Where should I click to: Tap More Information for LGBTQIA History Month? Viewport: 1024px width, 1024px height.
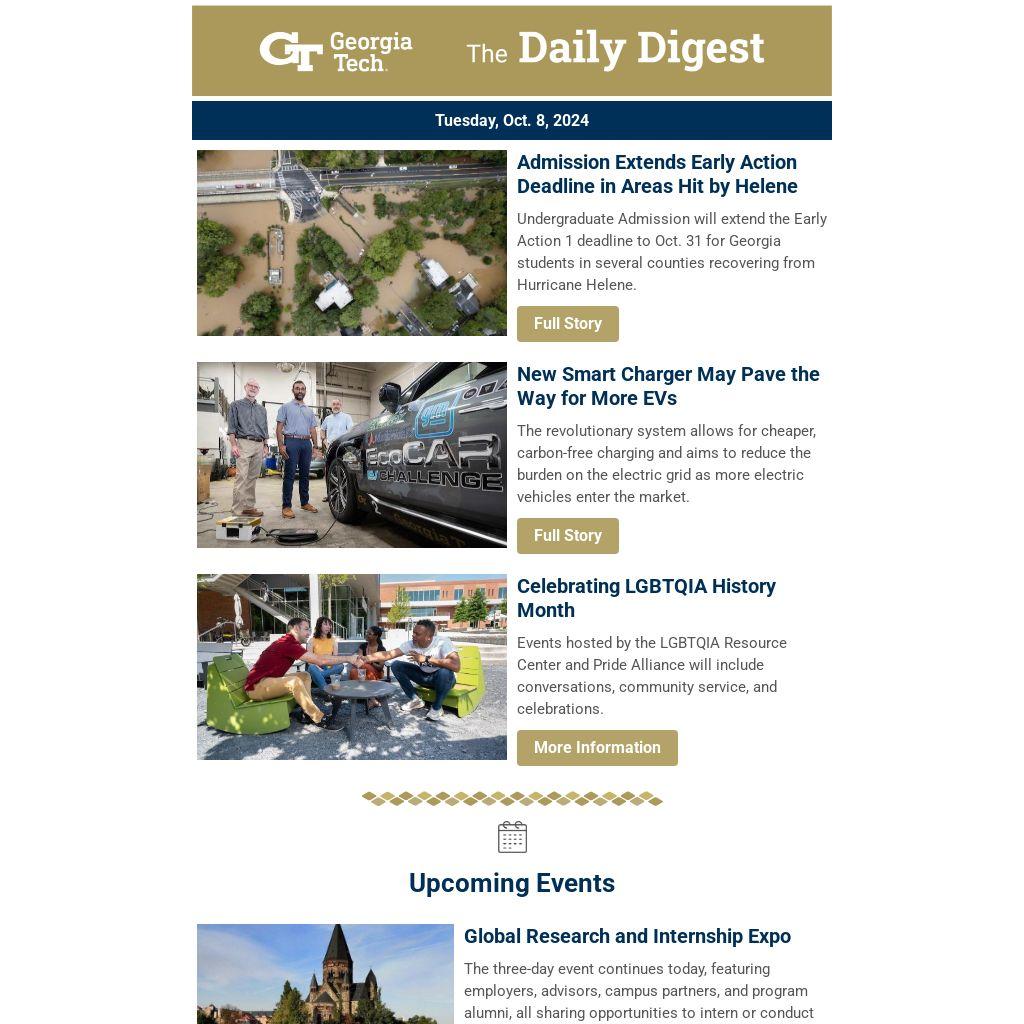[597, 748]
